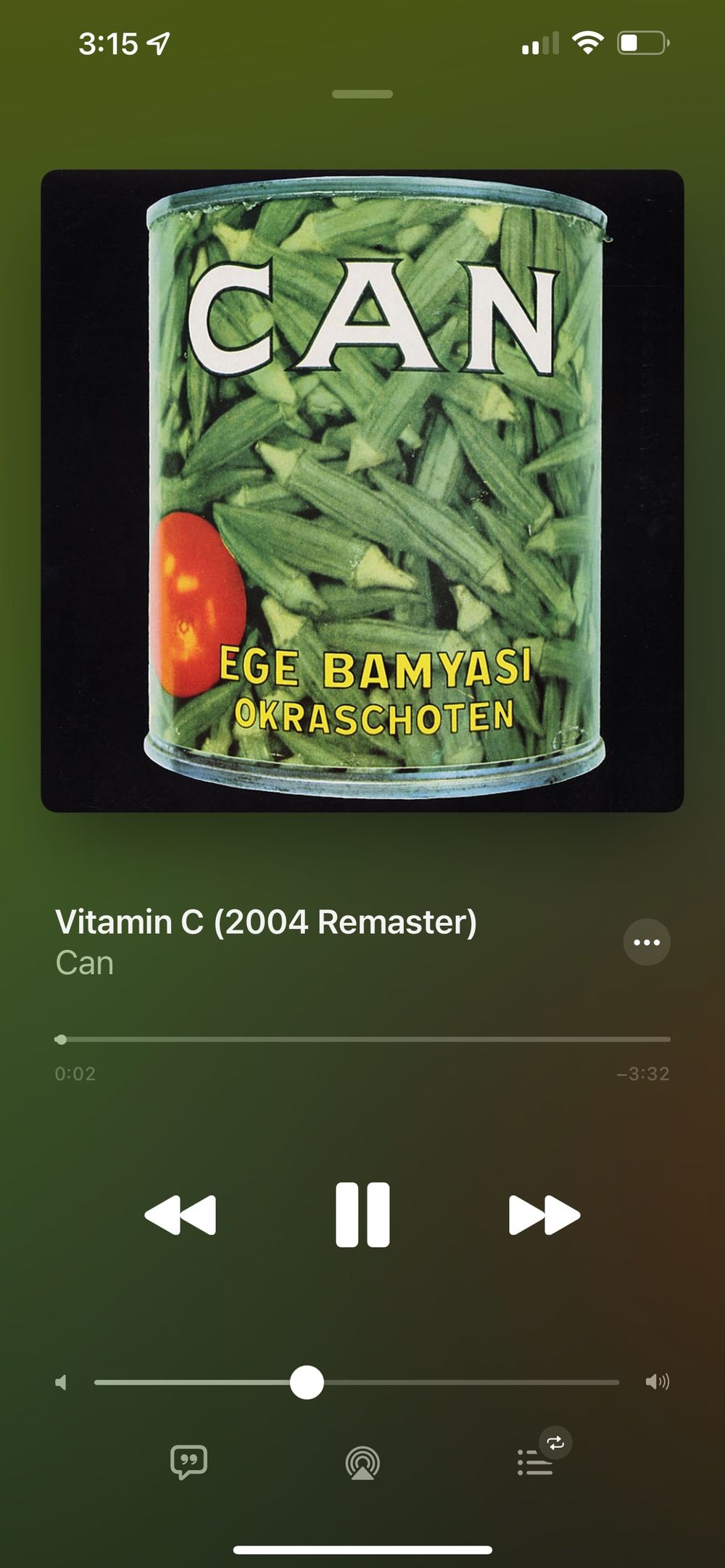725x1568 pixels.
Task: Open AirPlay output options
Action: click(x=362, y=1462)
